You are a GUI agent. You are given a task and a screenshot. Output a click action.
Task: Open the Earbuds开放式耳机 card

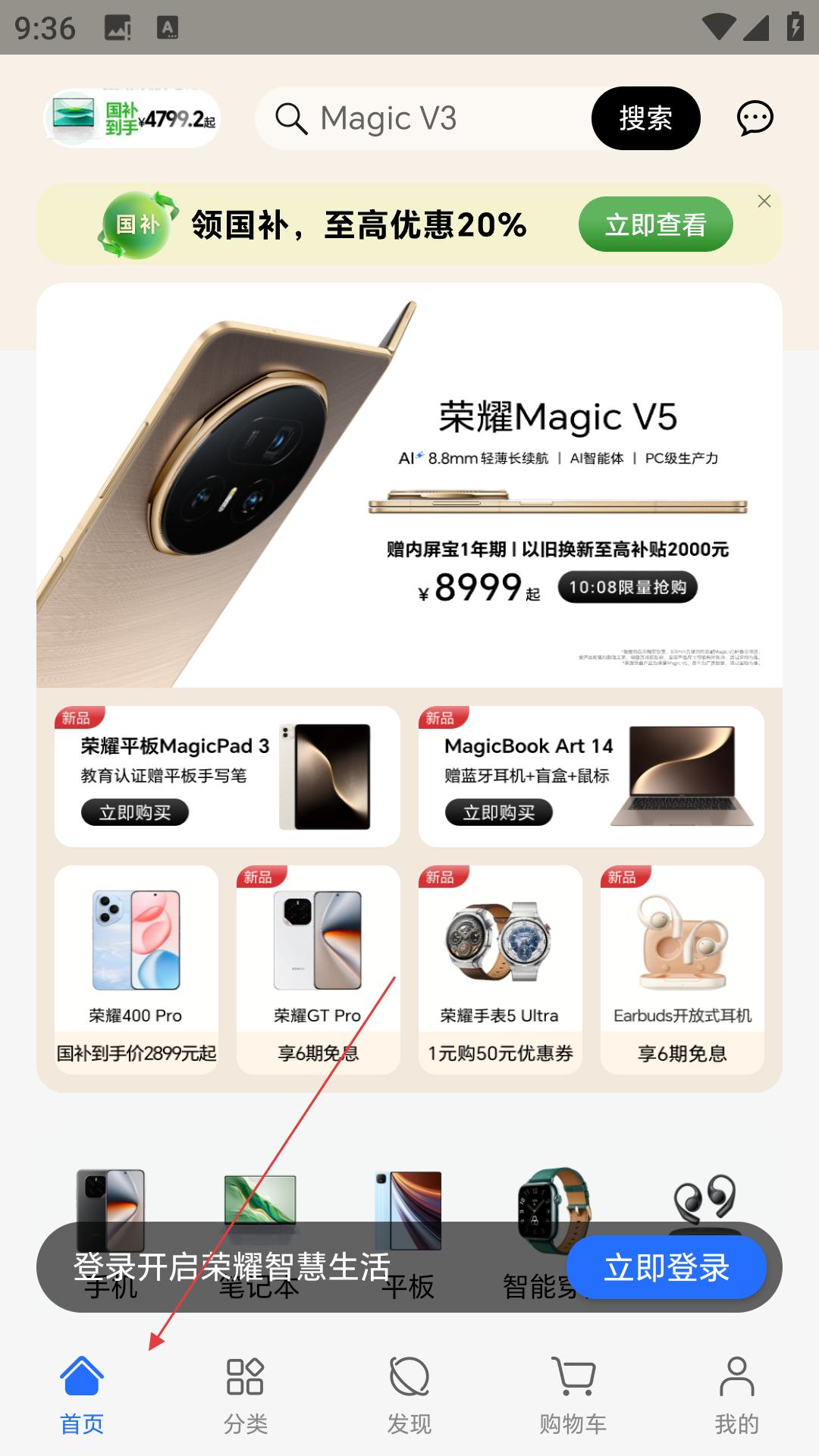tap(682, 969)
